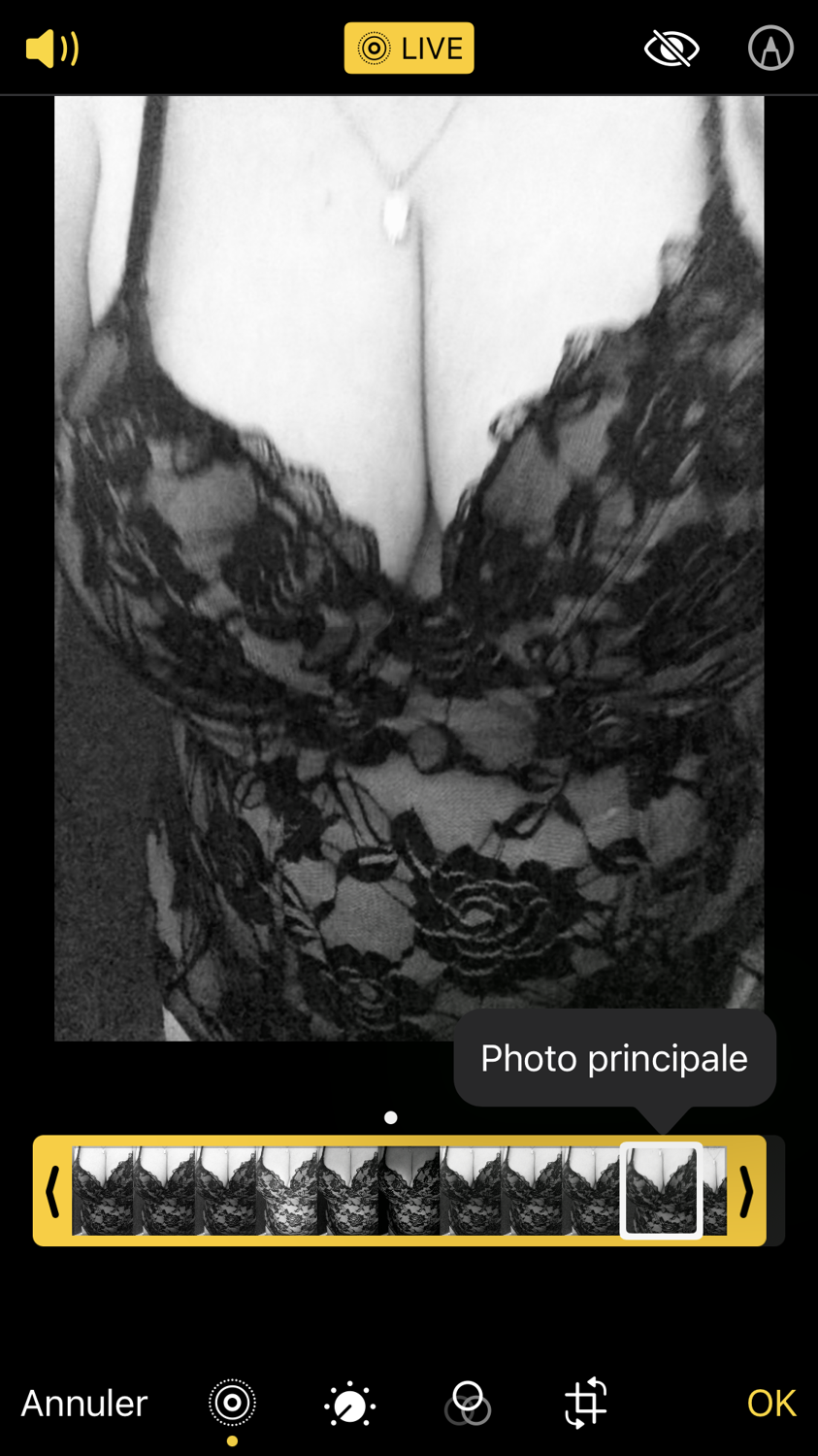Tap the left trim handle of the filmstrip
The width and height of the screenshot is (818, 1456).
pos(52,1190)
